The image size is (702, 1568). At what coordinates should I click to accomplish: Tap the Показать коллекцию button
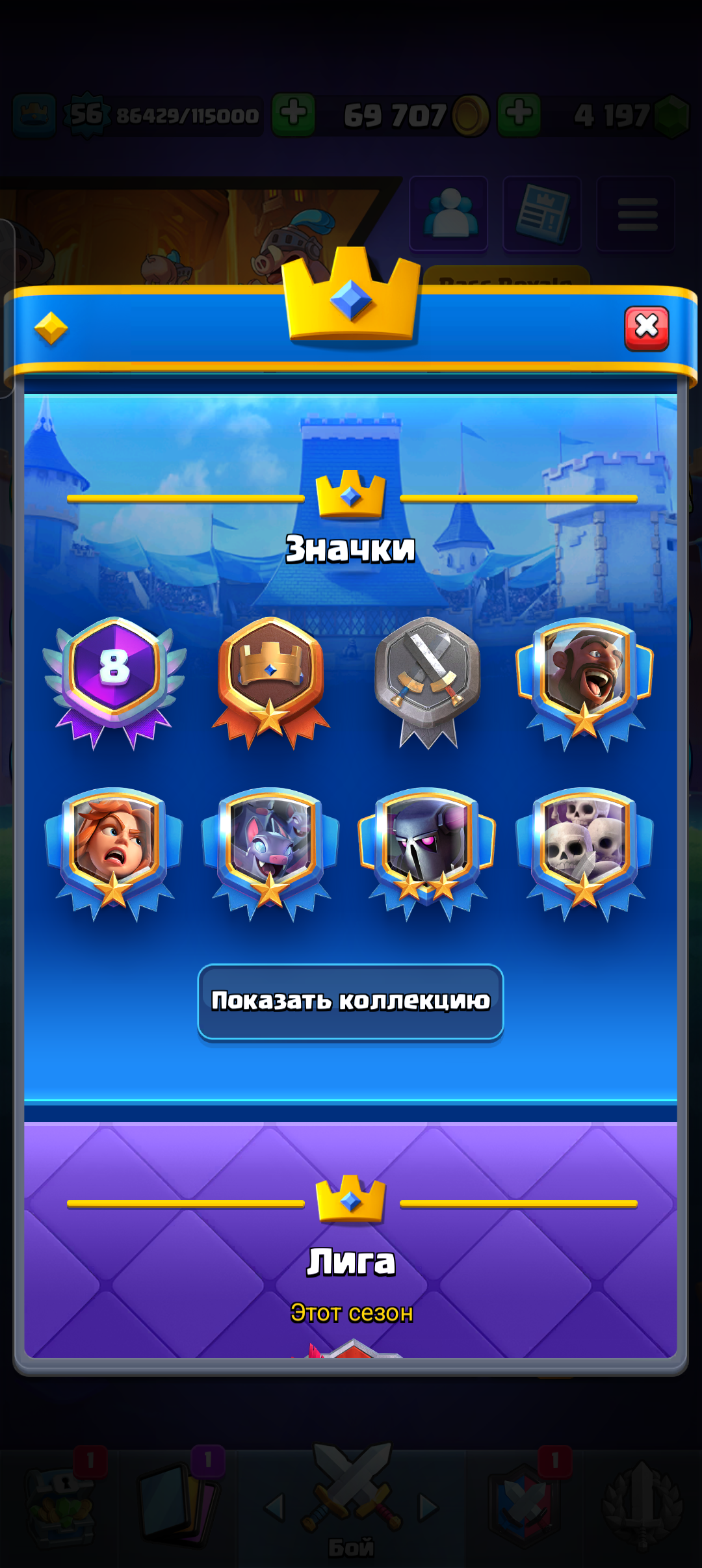350,1001
